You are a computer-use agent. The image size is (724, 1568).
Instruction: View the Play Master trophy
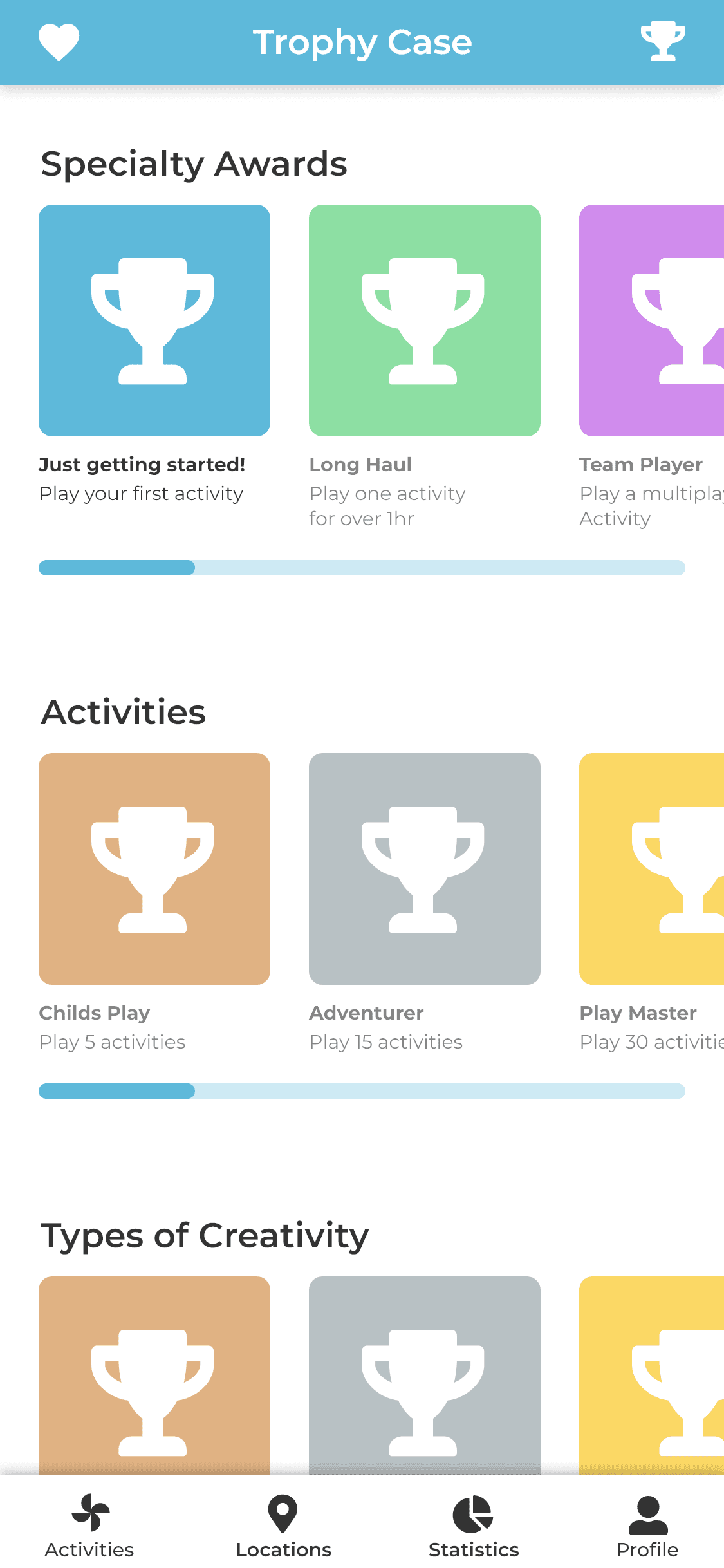click(x=651, y=869)
